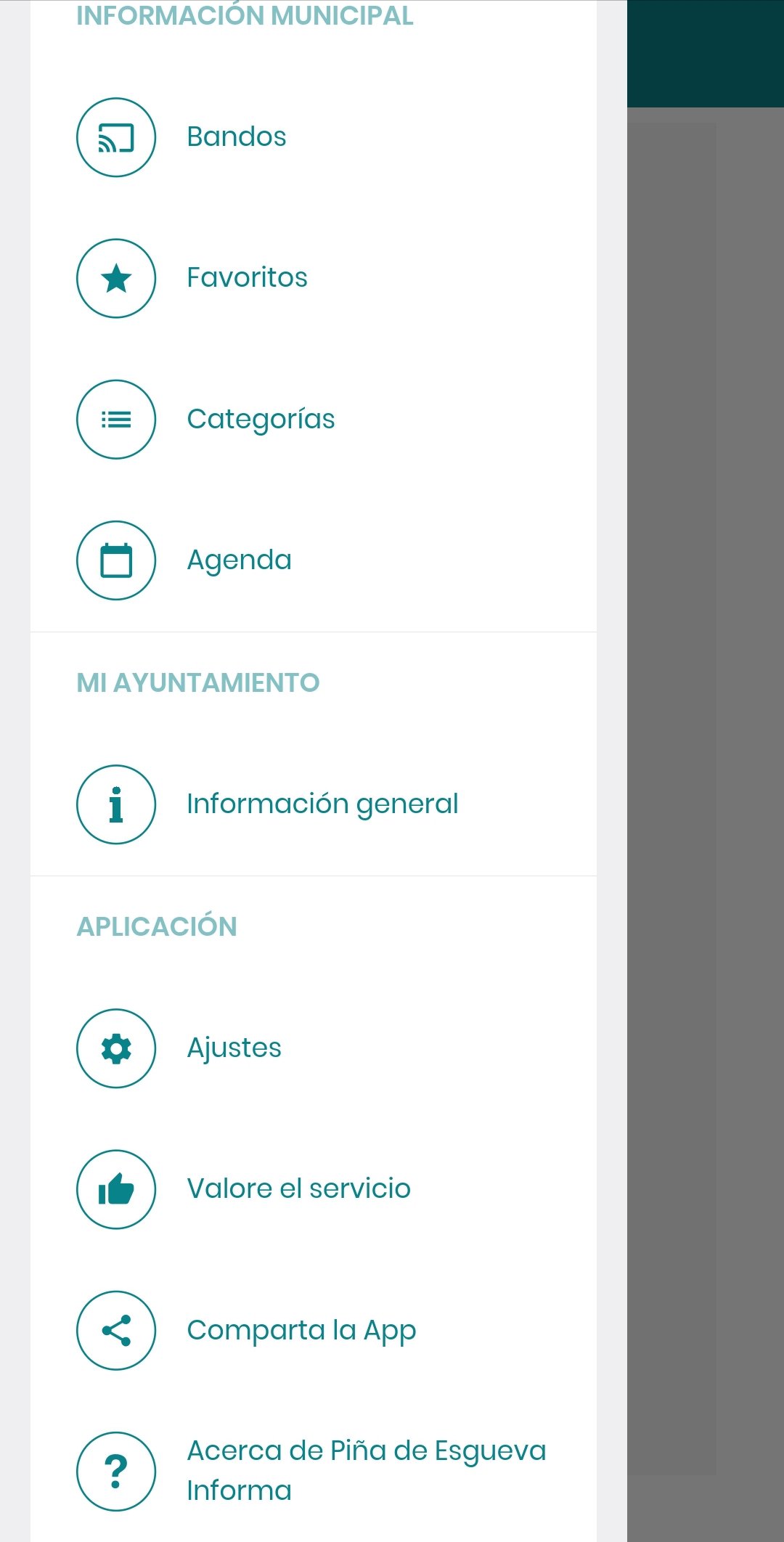Image resolution: width=784 pixels, height=1542 pixels.
Task: Open Acerca de Piña de Esgueva Informa
Action: [366, 1470]
